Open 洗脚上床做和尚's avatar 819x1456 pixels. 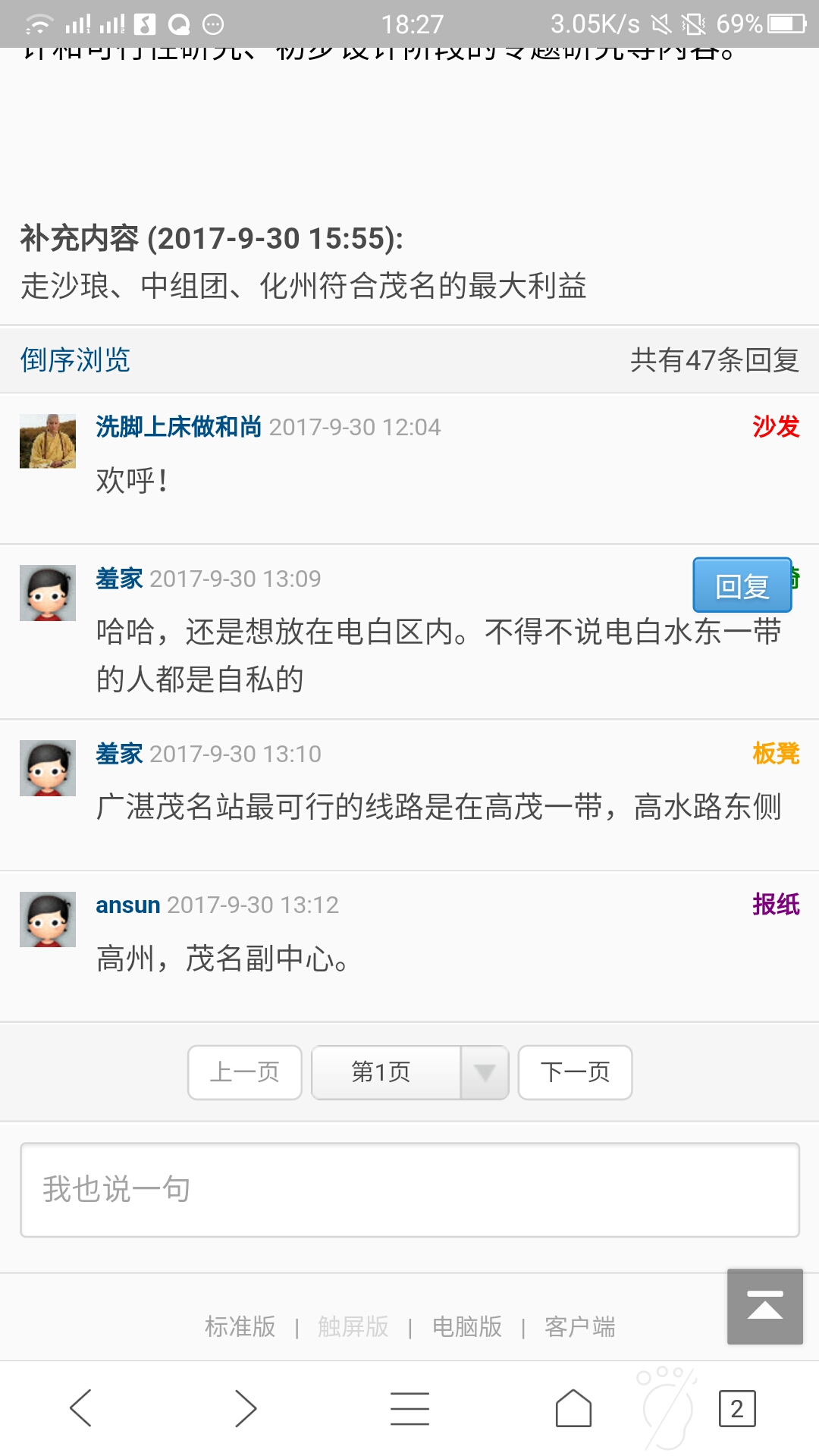[x=48, y=441]
